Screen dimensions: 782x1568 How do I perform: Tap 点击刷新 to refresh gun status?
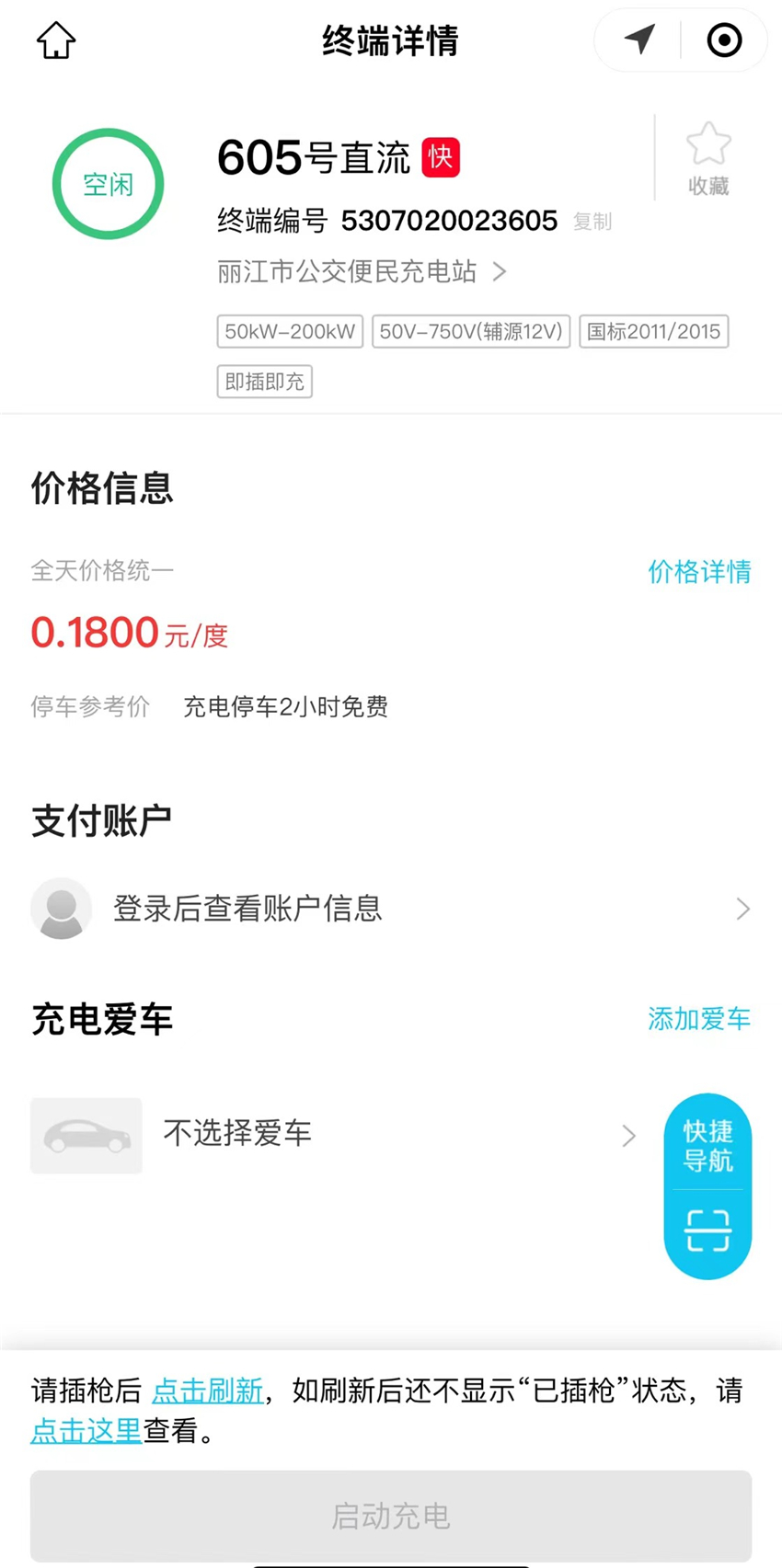click(x=207, y=1391)
